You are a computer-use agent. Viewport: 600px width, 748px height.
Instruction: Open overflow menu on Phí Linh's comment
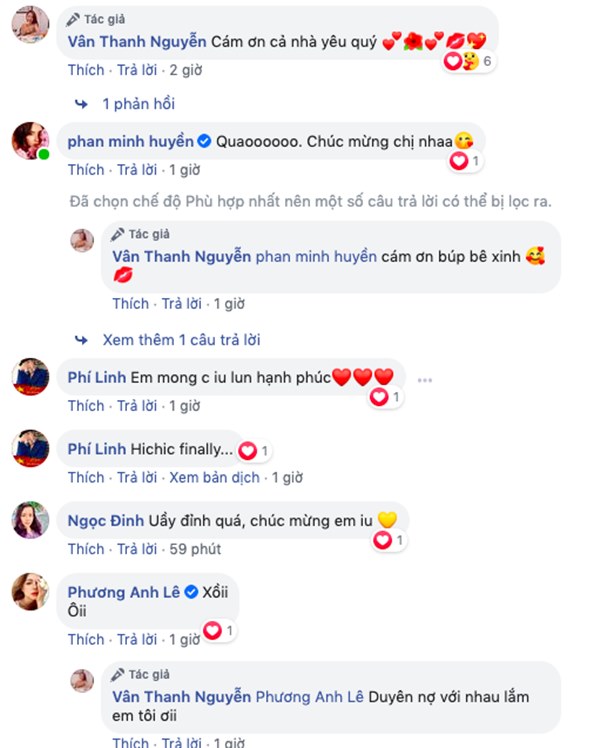[425, 379]
